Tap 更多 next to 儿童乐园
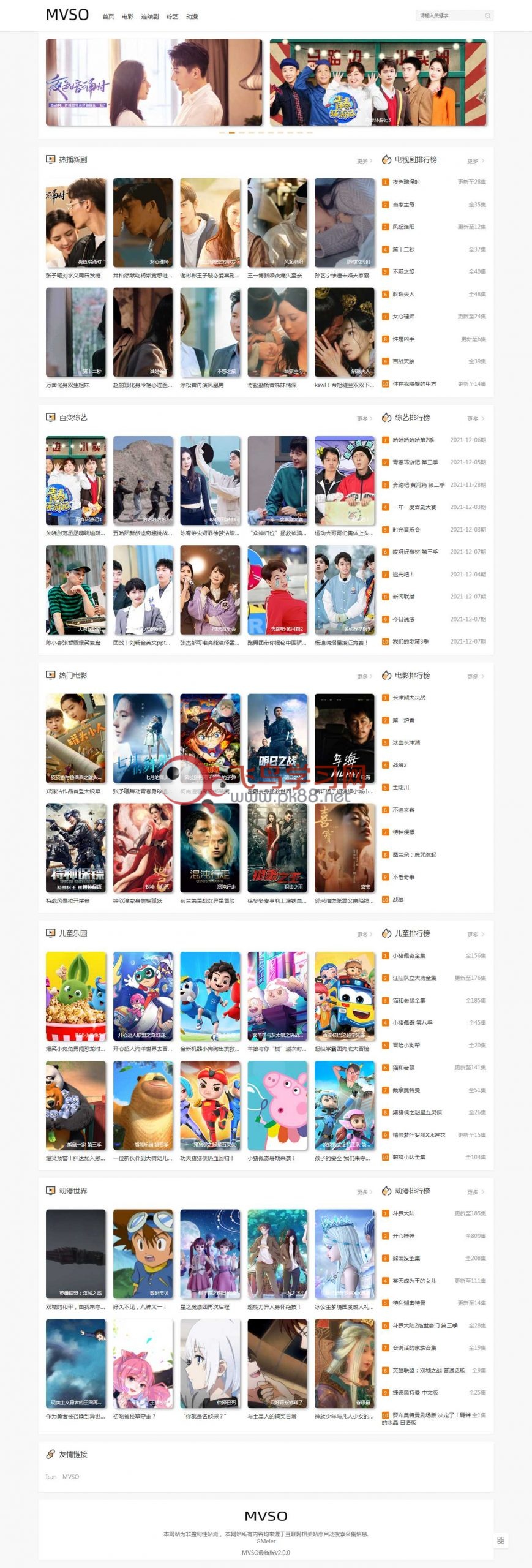The height and width of the screenshot is (1568, 532). click(364, 935)
